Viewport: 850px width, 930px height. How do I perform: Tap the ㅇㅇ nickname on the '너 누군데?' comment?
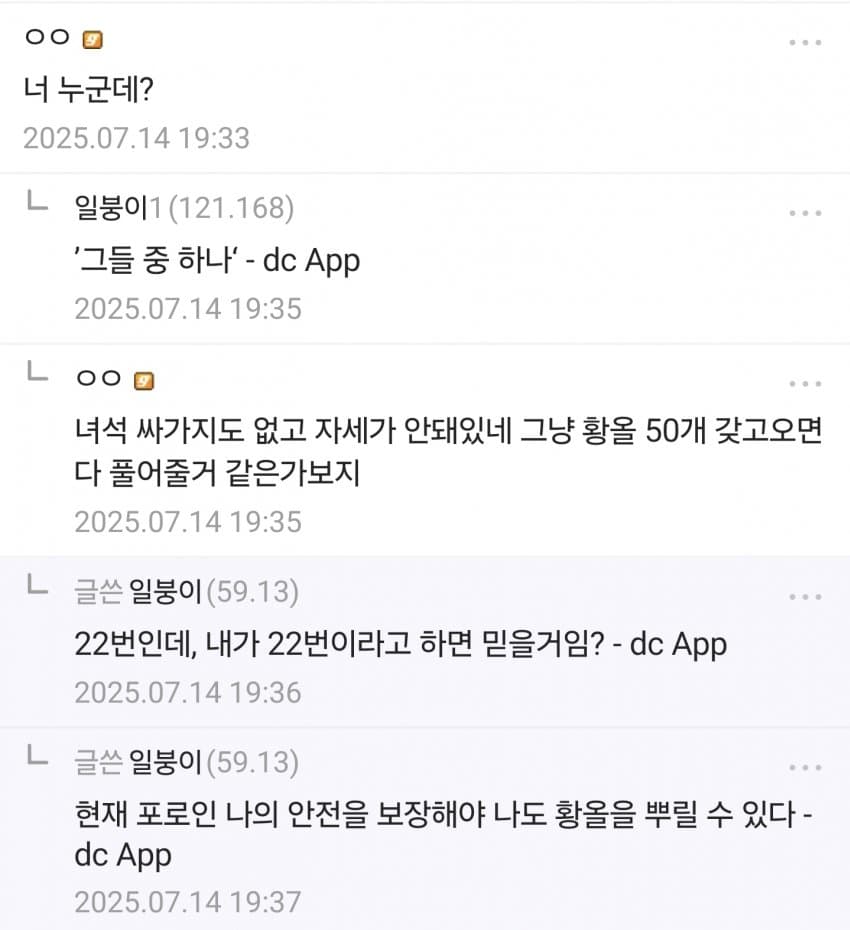click(47, 38)
